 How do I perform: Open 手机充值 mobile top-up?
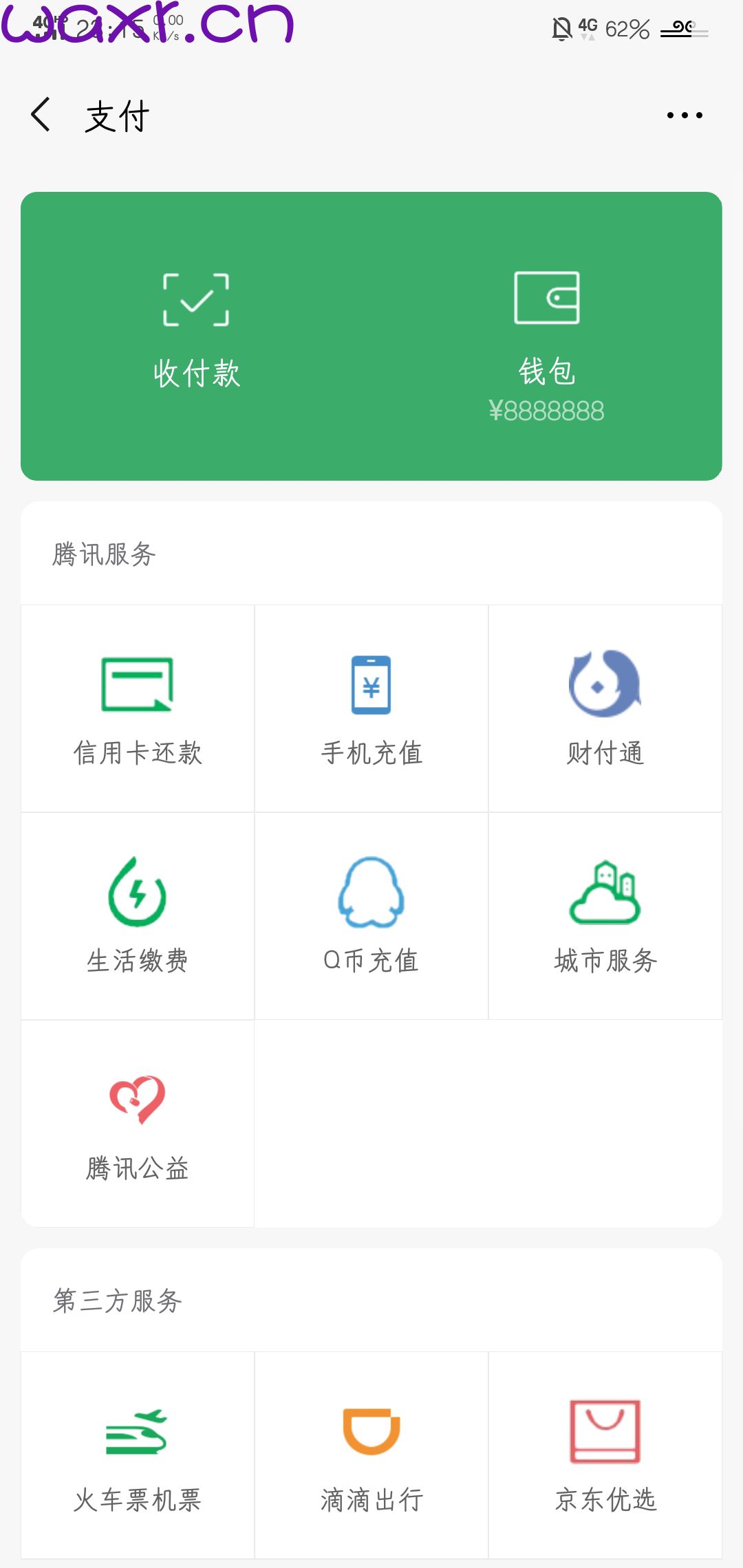click(x=371, y=708)
